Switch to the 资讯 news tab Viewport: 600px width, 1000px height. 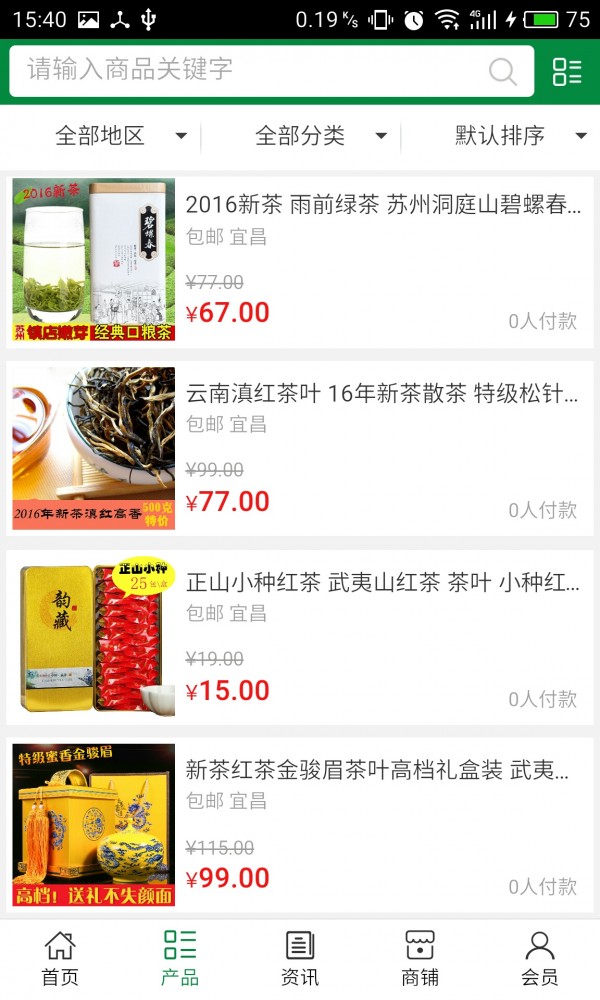(300, 958)
